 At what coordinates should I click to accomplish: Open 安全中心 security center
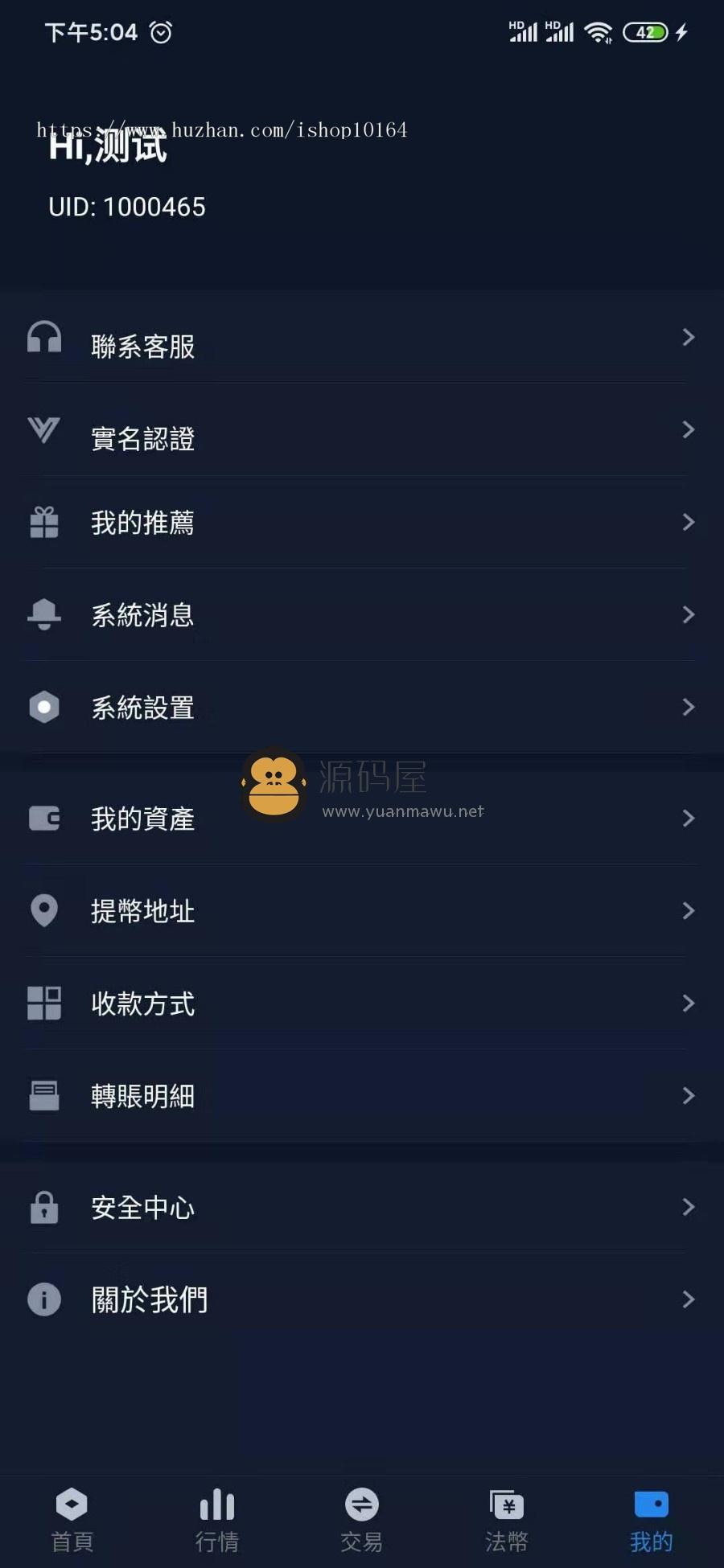(x=362, y=1207)
